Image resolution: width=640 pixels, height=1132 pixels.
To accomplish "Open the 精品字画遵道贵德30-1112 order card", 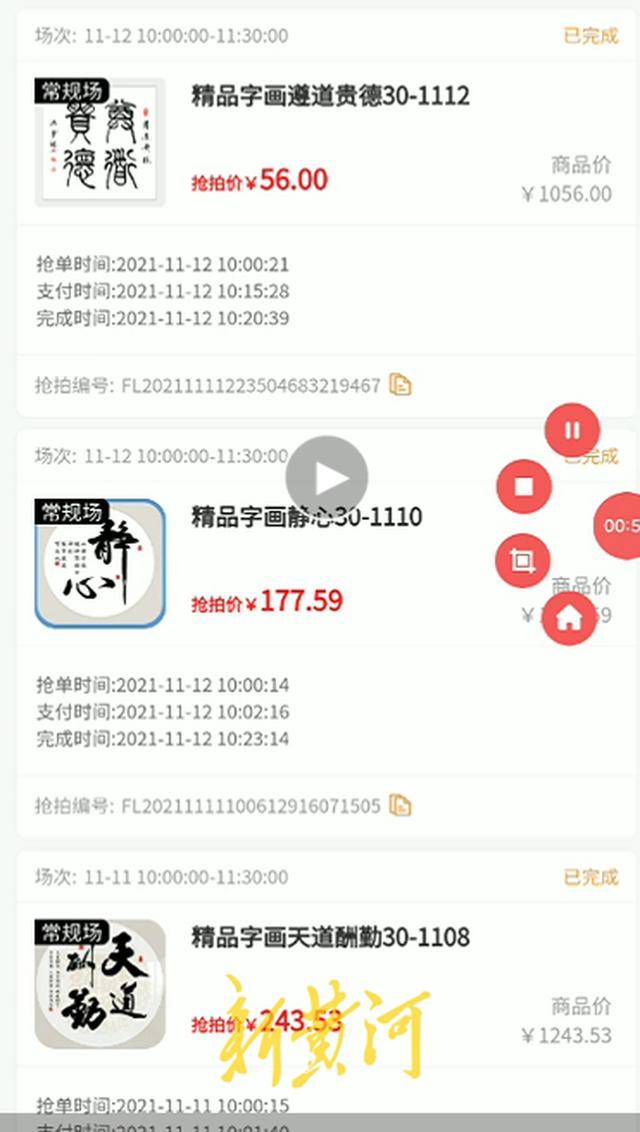I will click(330, 96).
